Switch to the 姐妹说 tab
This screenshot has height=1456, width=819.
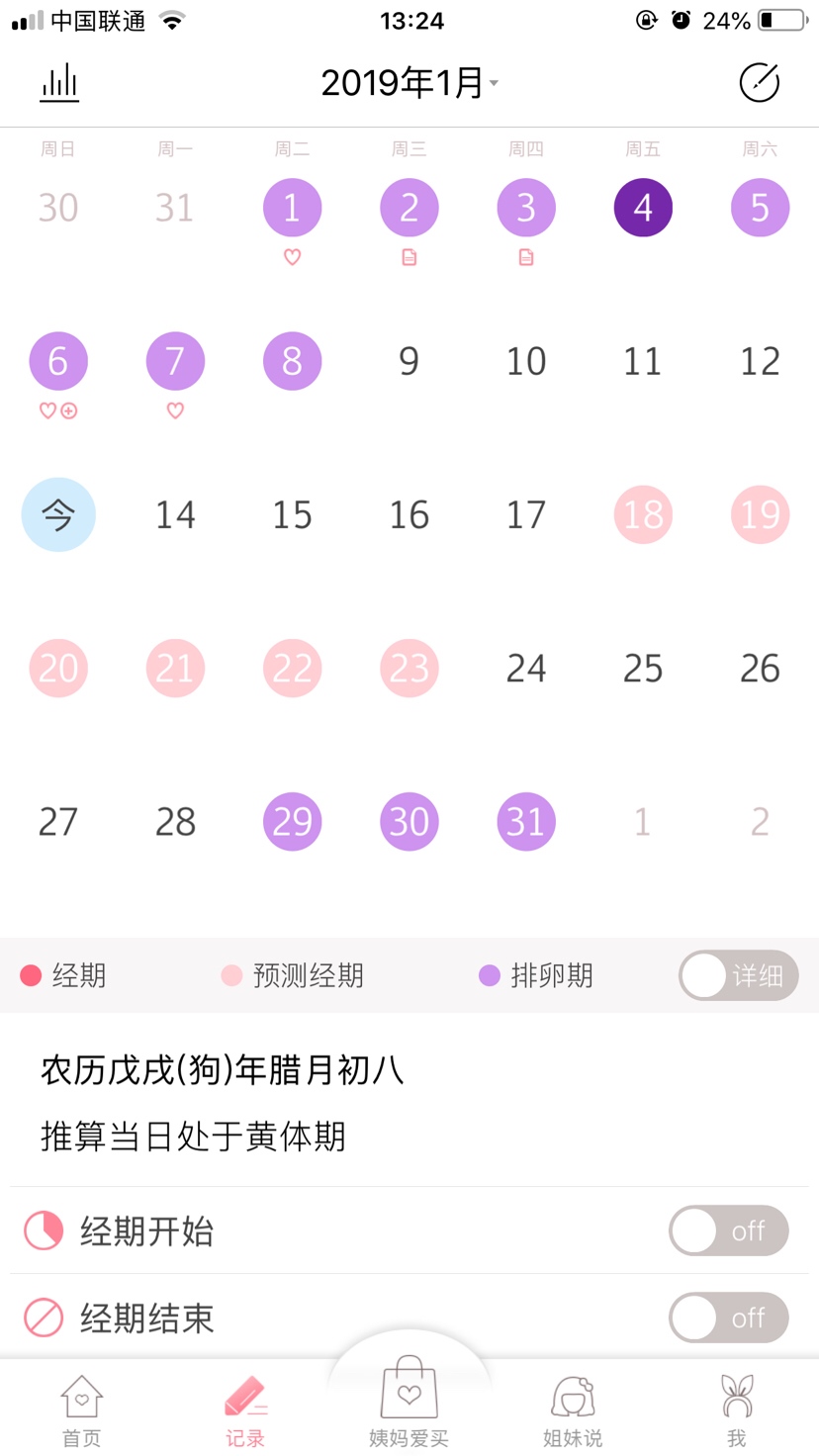(573, 1410)
